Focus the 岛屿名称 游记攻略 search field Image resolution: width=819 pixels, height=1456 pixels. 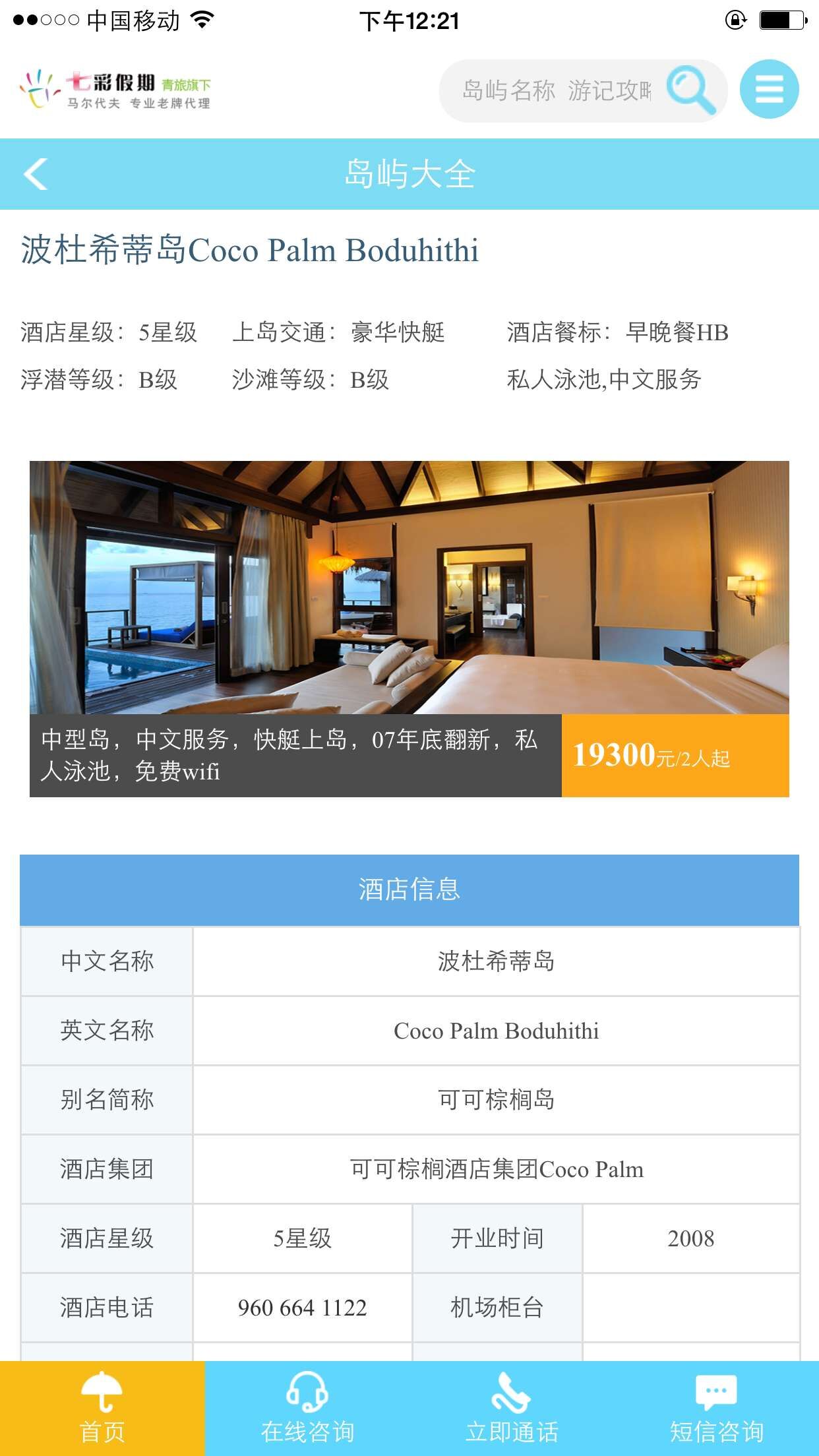point(556,90)
